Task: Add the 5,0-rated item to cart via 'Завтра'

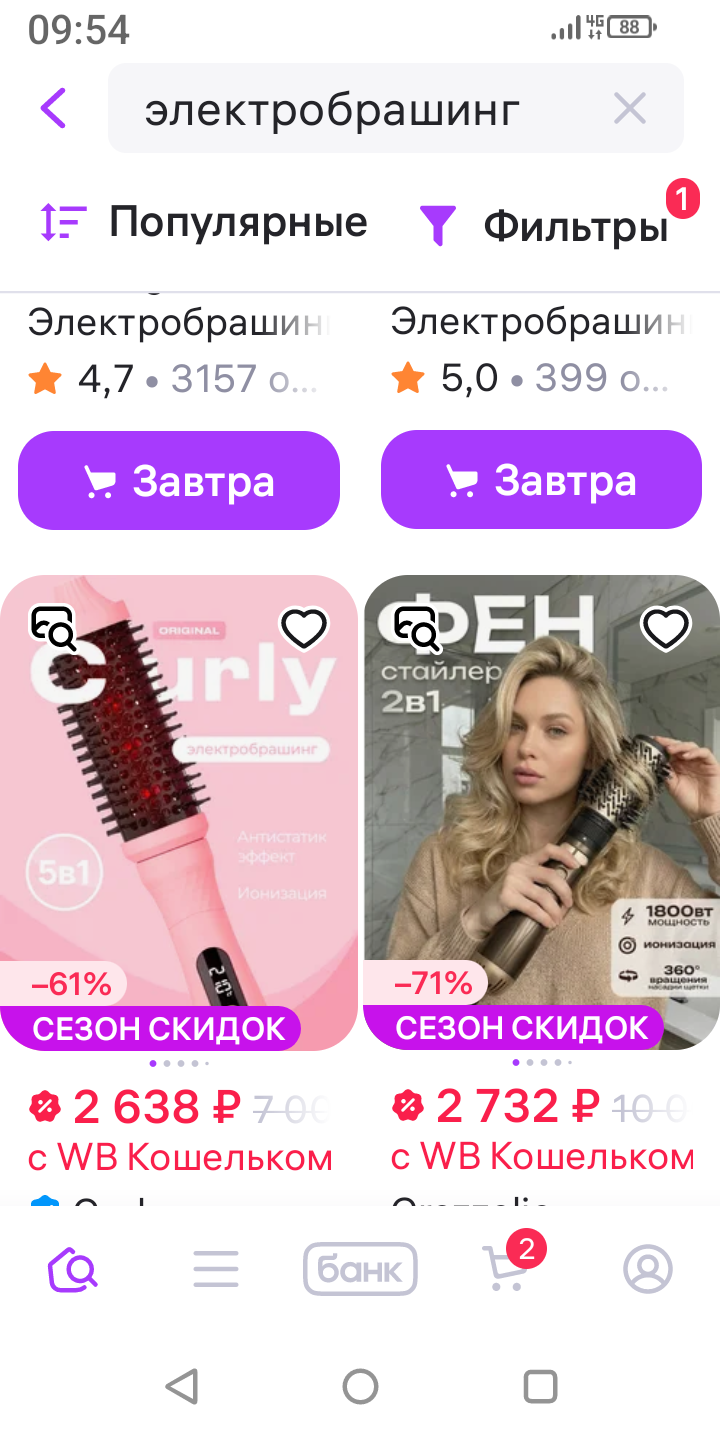Action: 541,481
